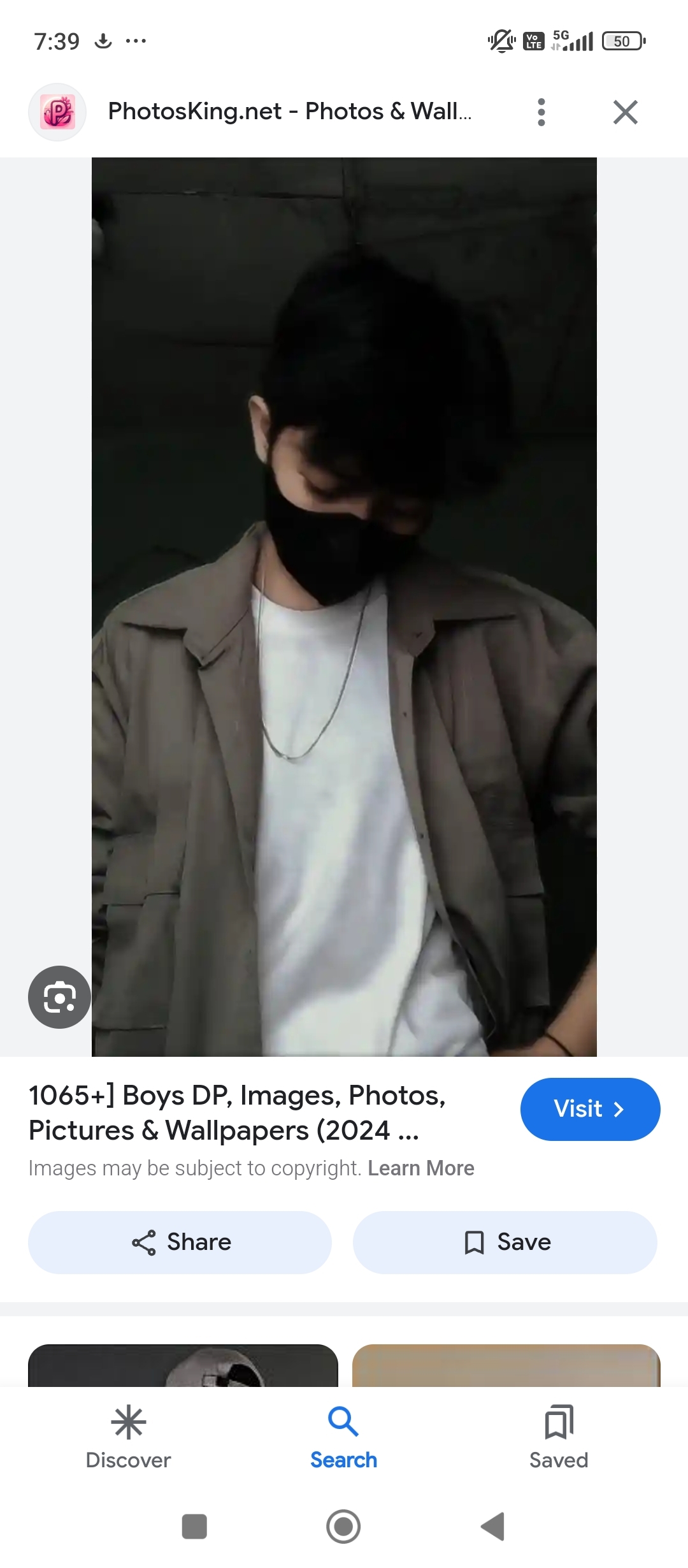The image size is (688, 1568).
Task: Search the image with Google Lens
Action: pos(59,997)
